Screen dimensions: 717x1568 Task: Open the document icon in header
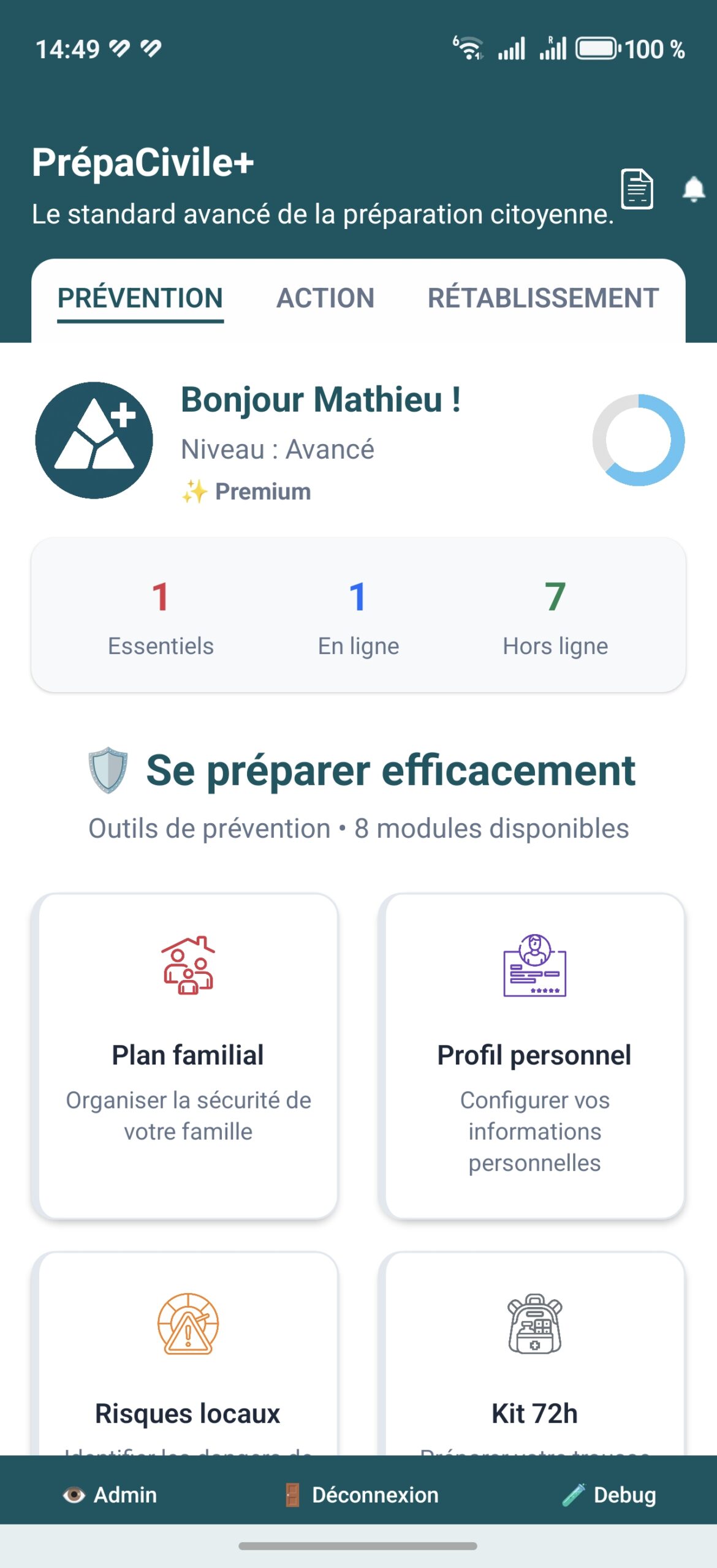(x=637, y=189)
